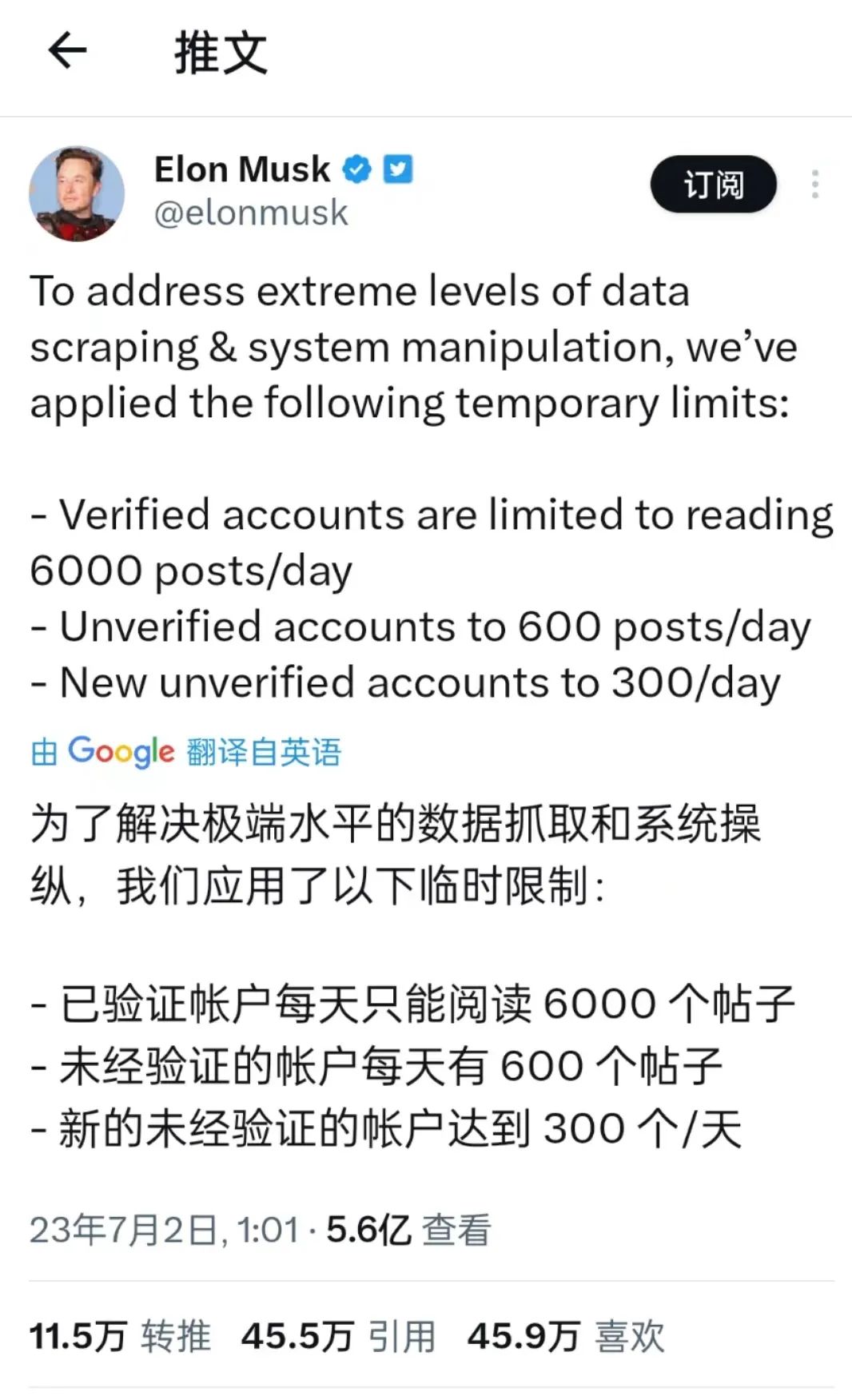Viewport: 852px width, 1400px height.
Task: Open Elon Musk's profile picture
Action: point(77,193)
